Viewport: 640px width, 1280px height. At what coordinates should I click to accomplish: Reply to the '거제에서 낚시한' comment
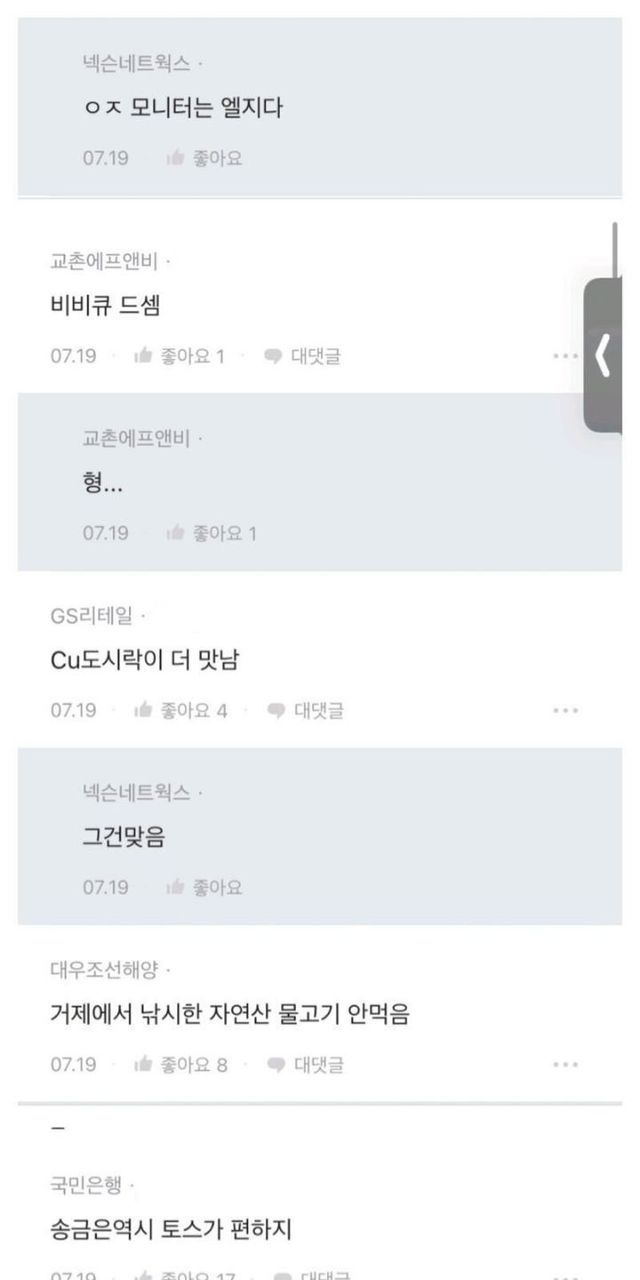tap(306, 1065)
